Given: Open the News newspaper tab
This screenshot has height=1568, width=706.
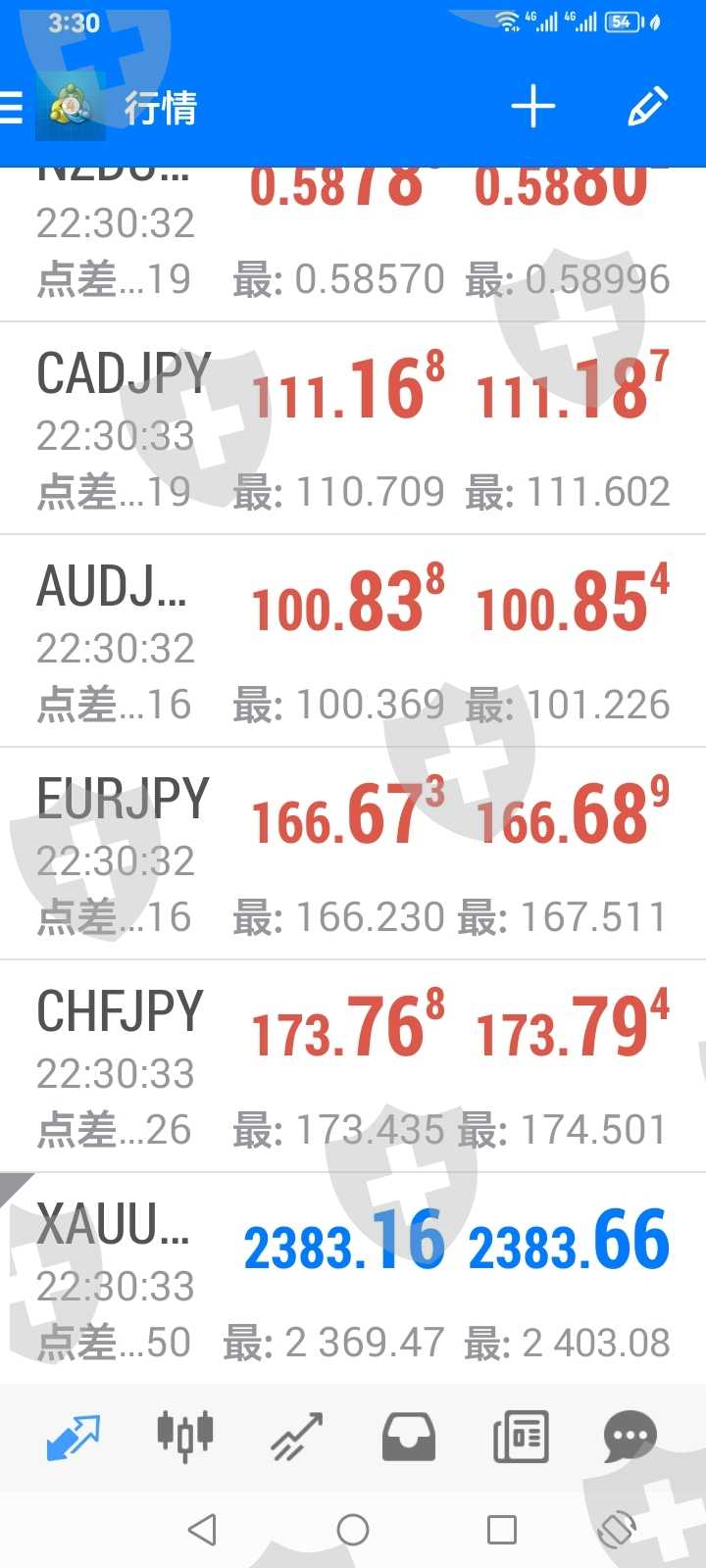Looking at the screenshot, I should pyautogui.click(x=520, y=1437).
